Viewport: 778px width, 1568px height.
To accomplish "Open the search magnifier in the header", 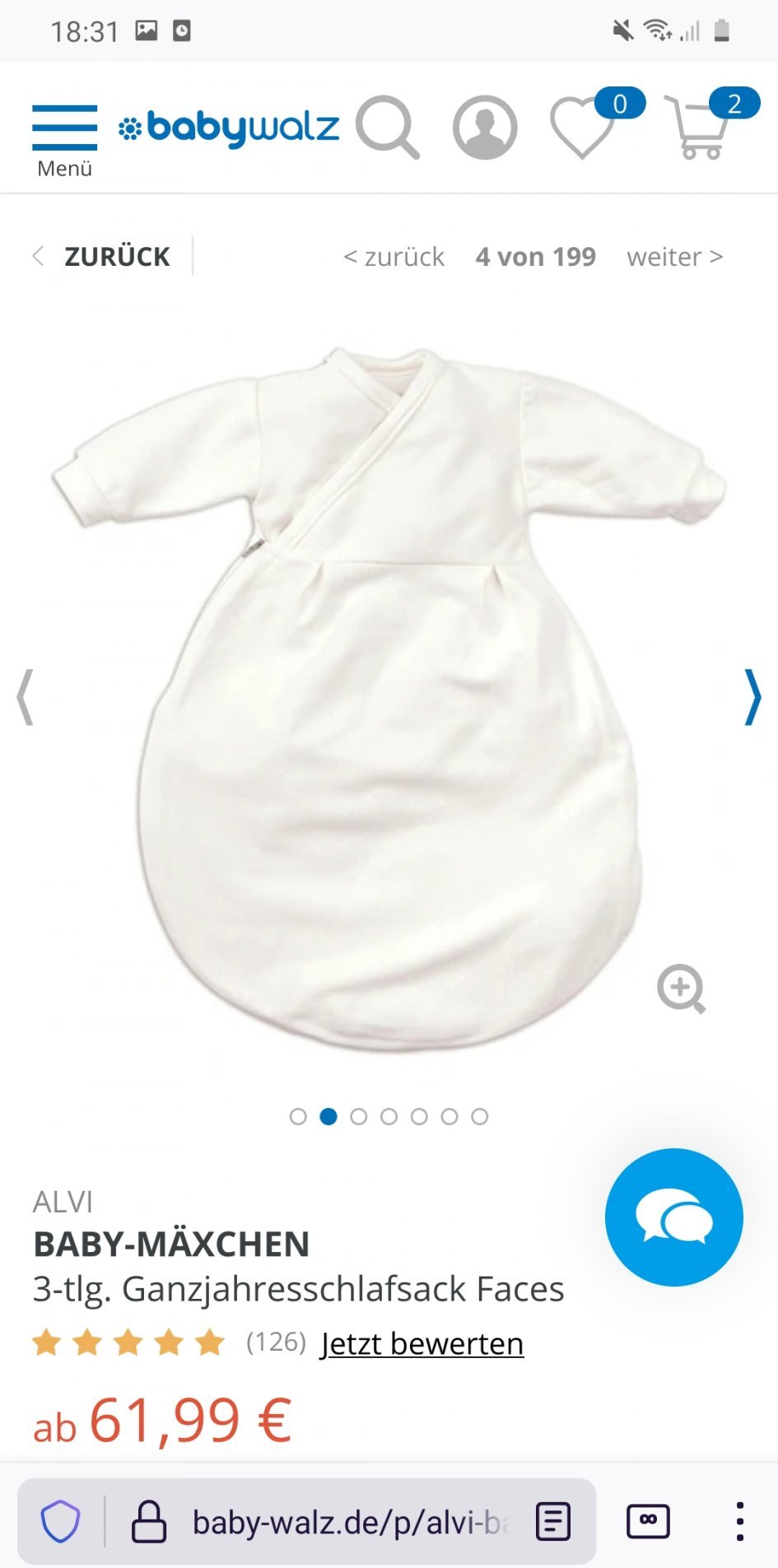I will click(x=387, y=128).
